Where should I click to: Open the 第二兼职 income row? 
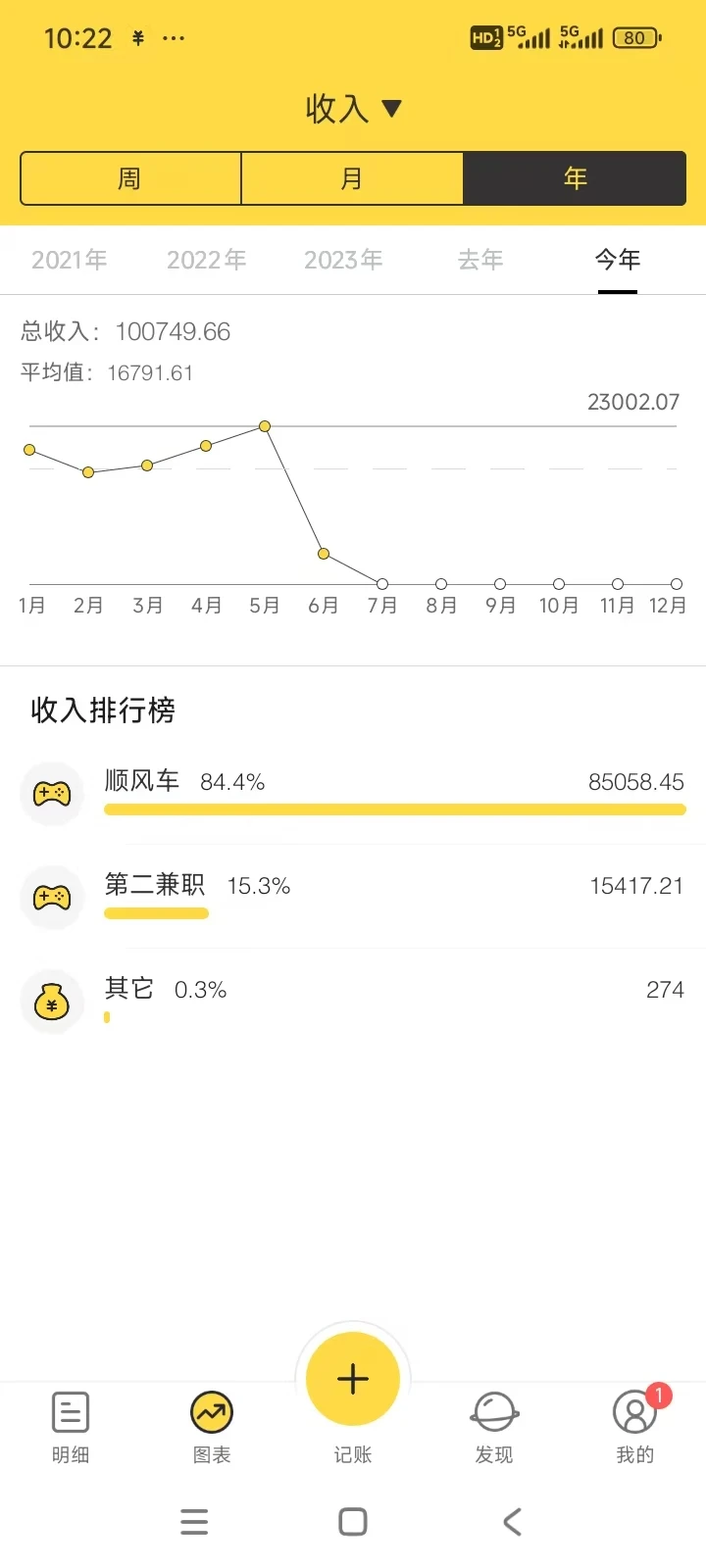click(x=353, y=897)
